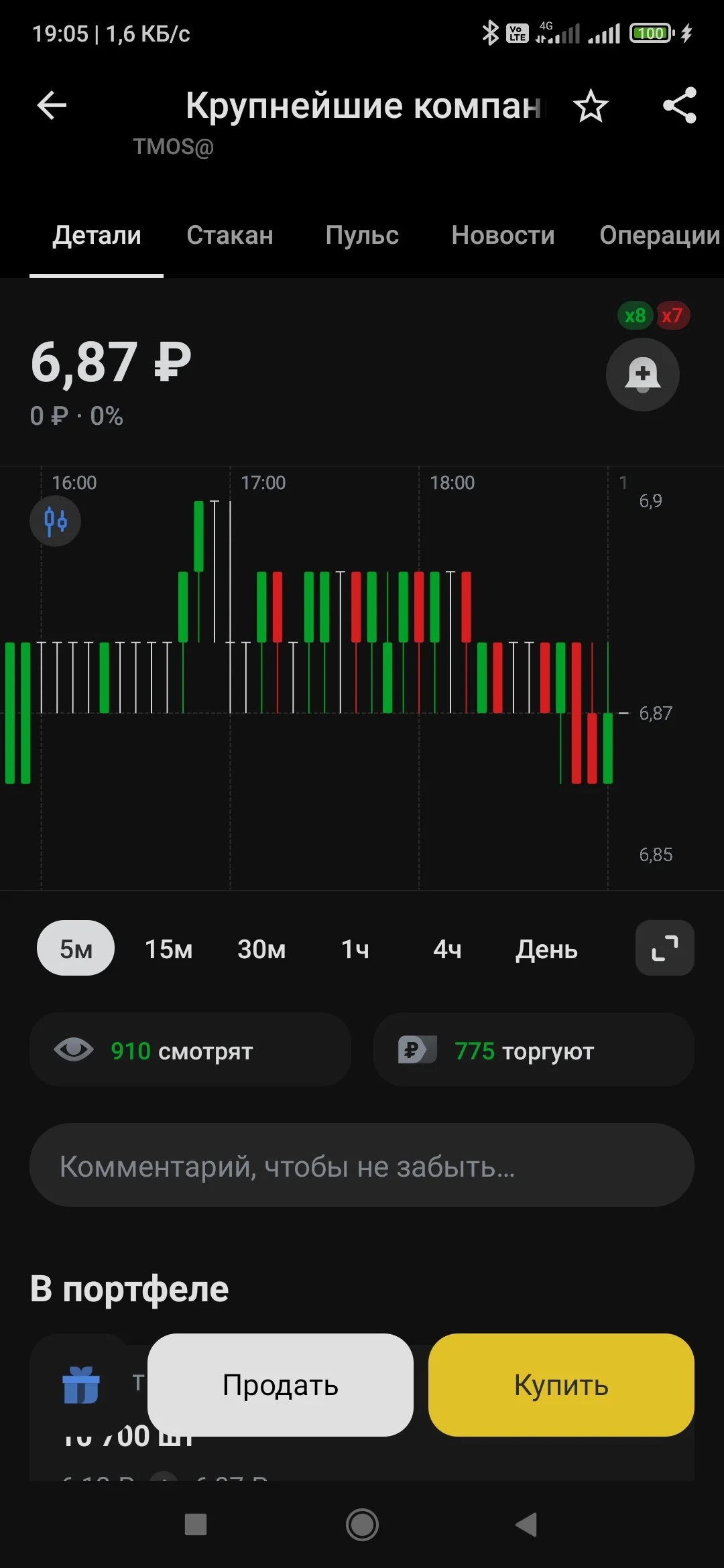Tap the comment note field
The image size is (724, 1568).
coord(362,1165)
